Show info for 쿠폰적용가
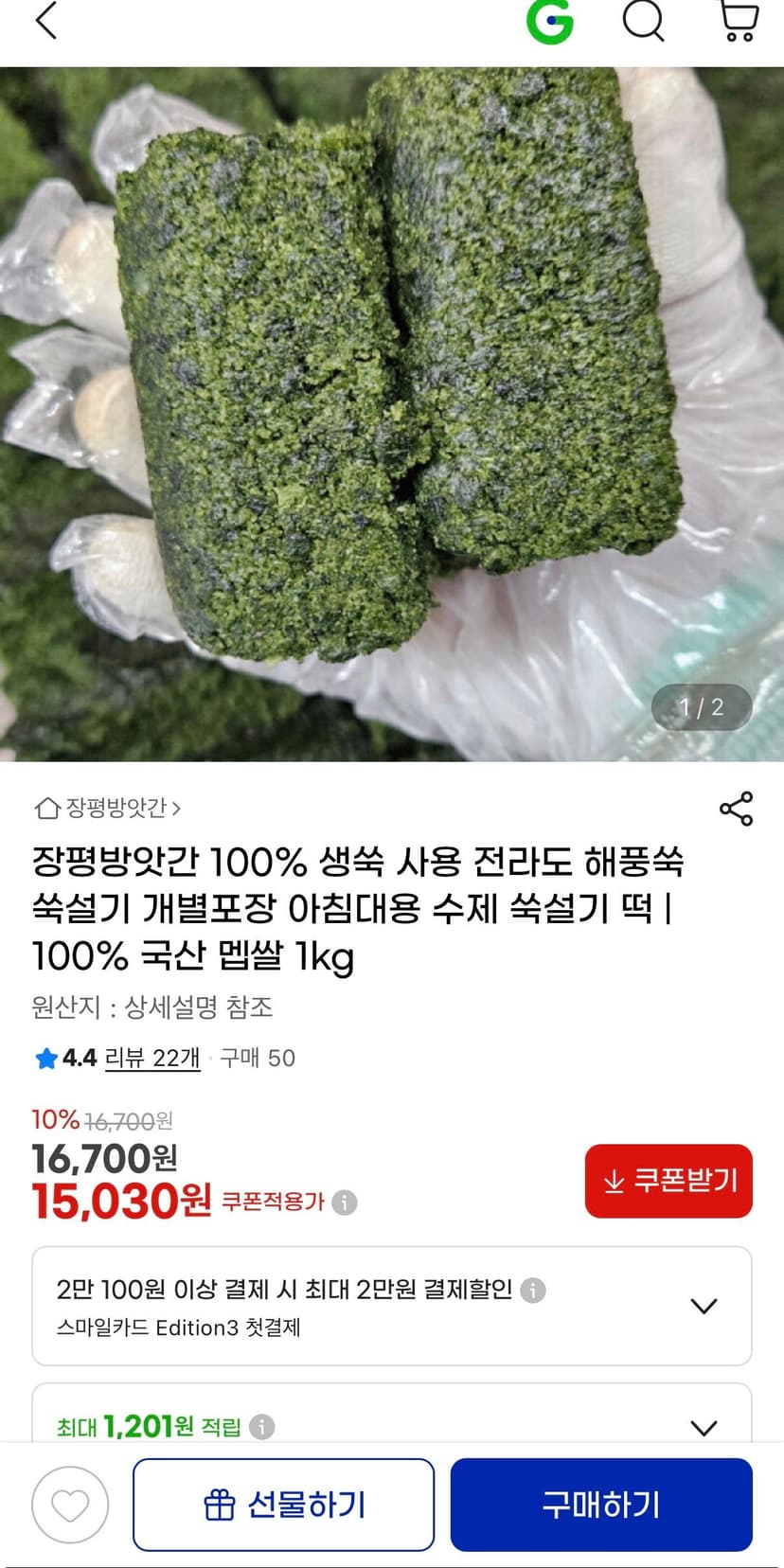This screenshot has width=784, height=1568. click(344, 1203)
